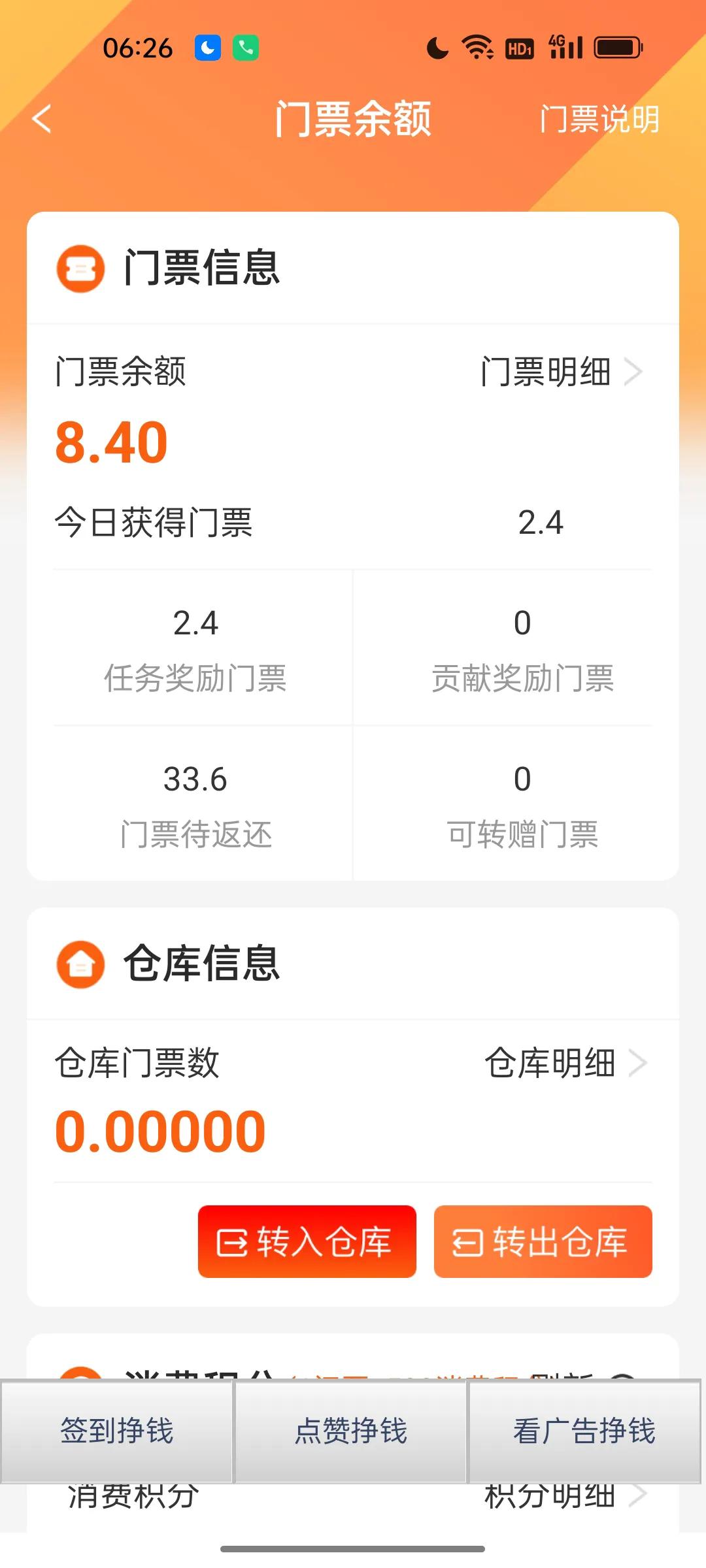The width and height of the screenshot is (706, 1568).
Task: Go back using the top-left arrow
Action: (x=42, y=119)
